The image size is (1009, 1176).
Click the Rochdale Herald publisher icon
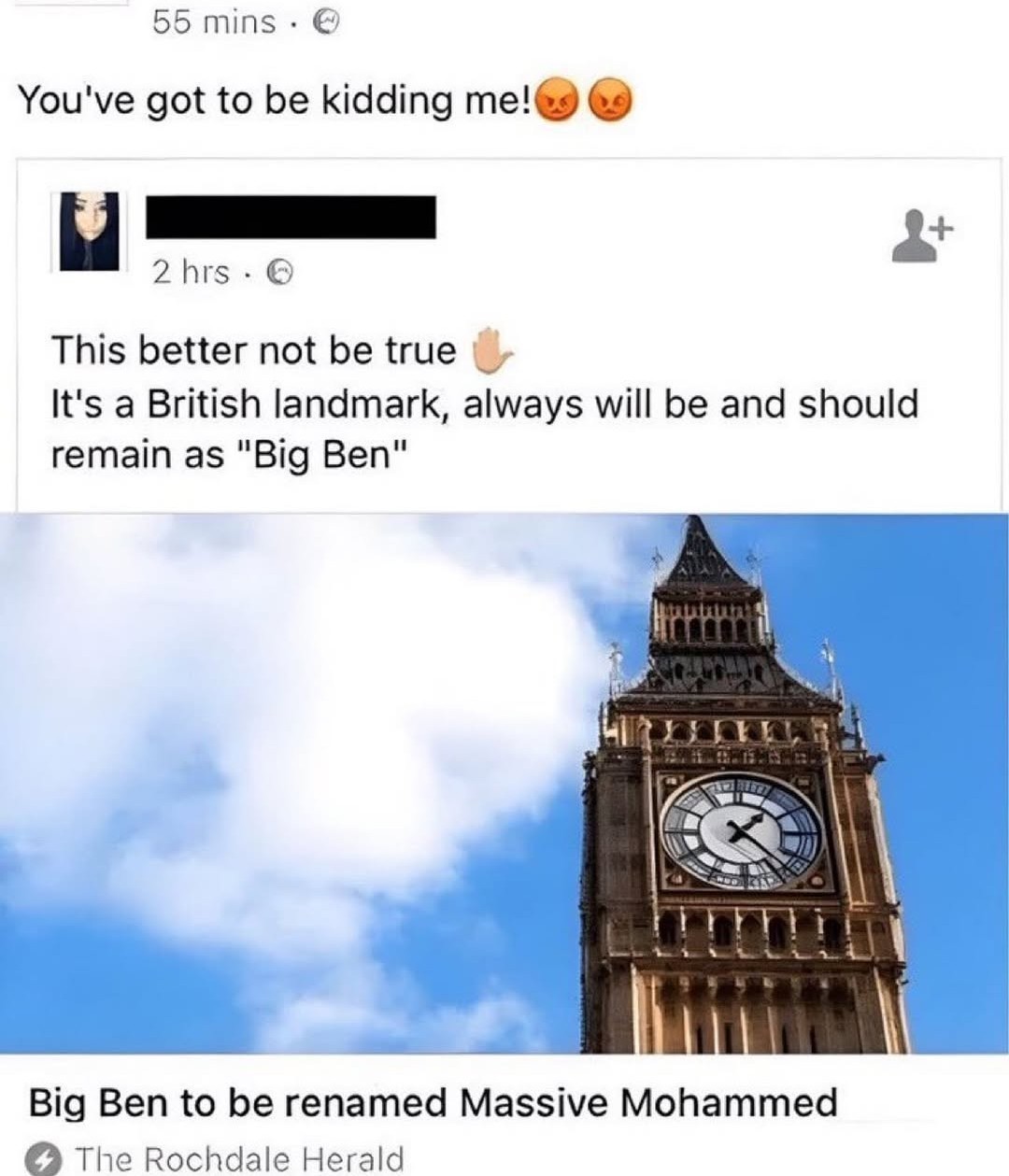(x=41, y=1159)
